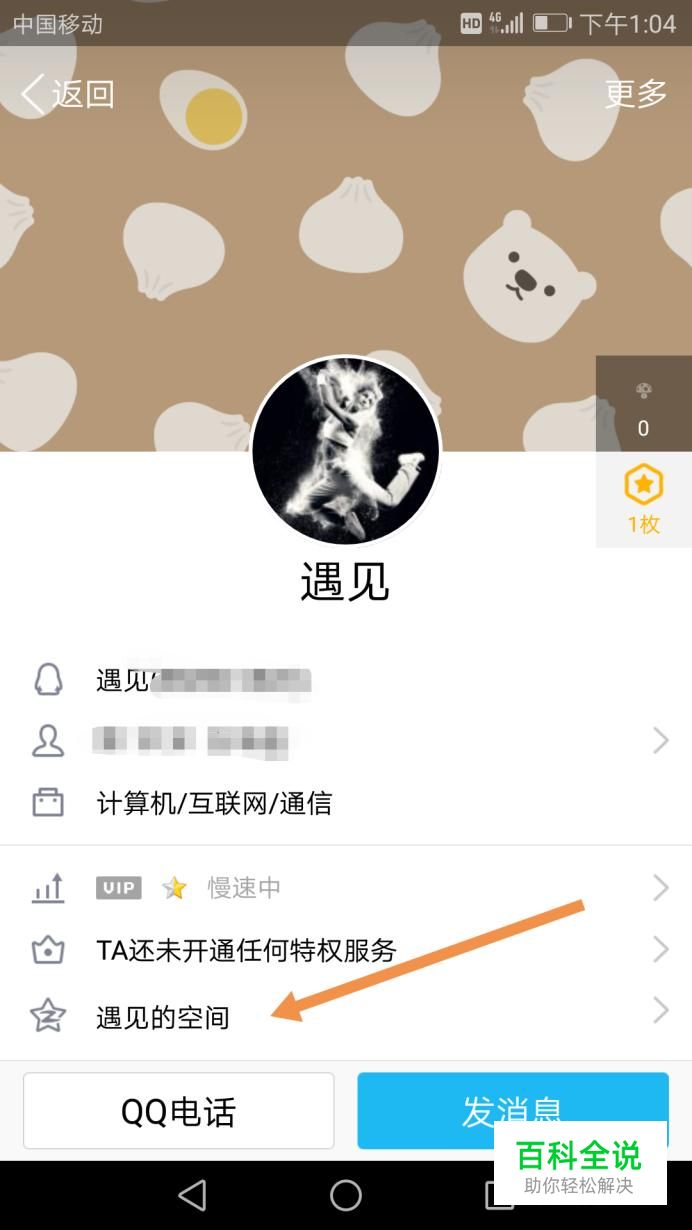Tap the 返回 back button
The height and width of the screenshot is (1230, 692).
click(x=68, y=94)
